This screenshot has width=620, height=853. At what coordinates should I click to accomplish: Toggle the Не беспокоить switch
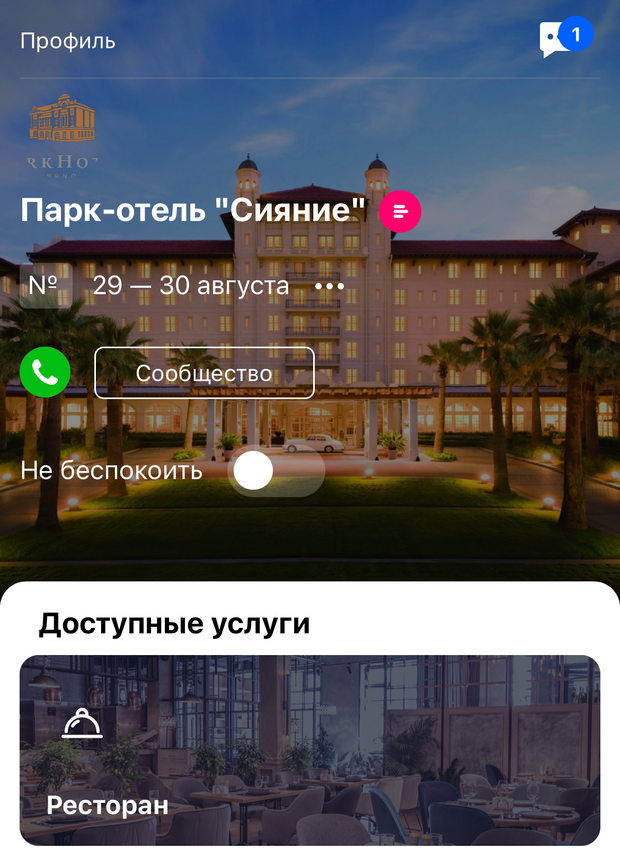pos(276,470)
